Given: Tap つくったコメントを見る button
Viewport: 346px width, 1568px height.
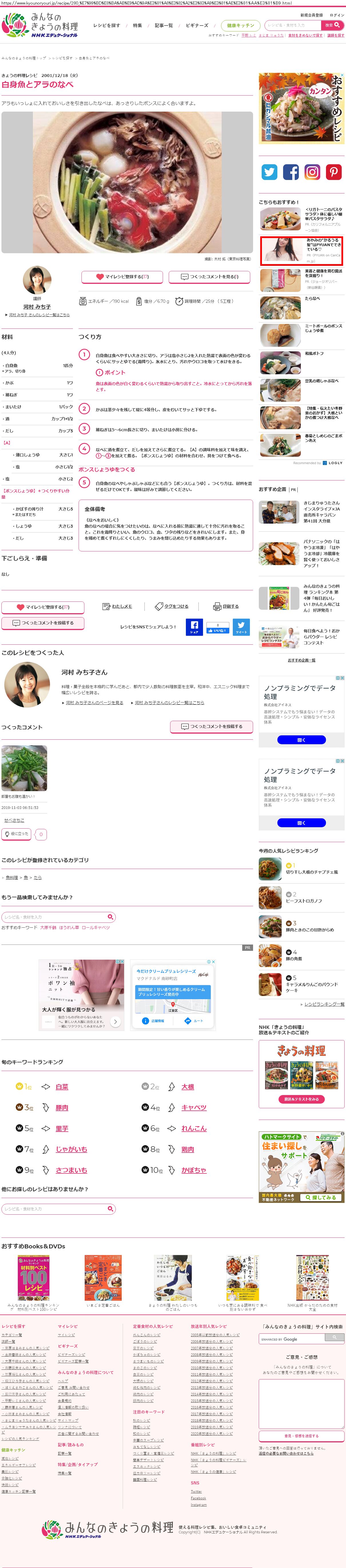Looking at the screenshot, I should (209, 276).
